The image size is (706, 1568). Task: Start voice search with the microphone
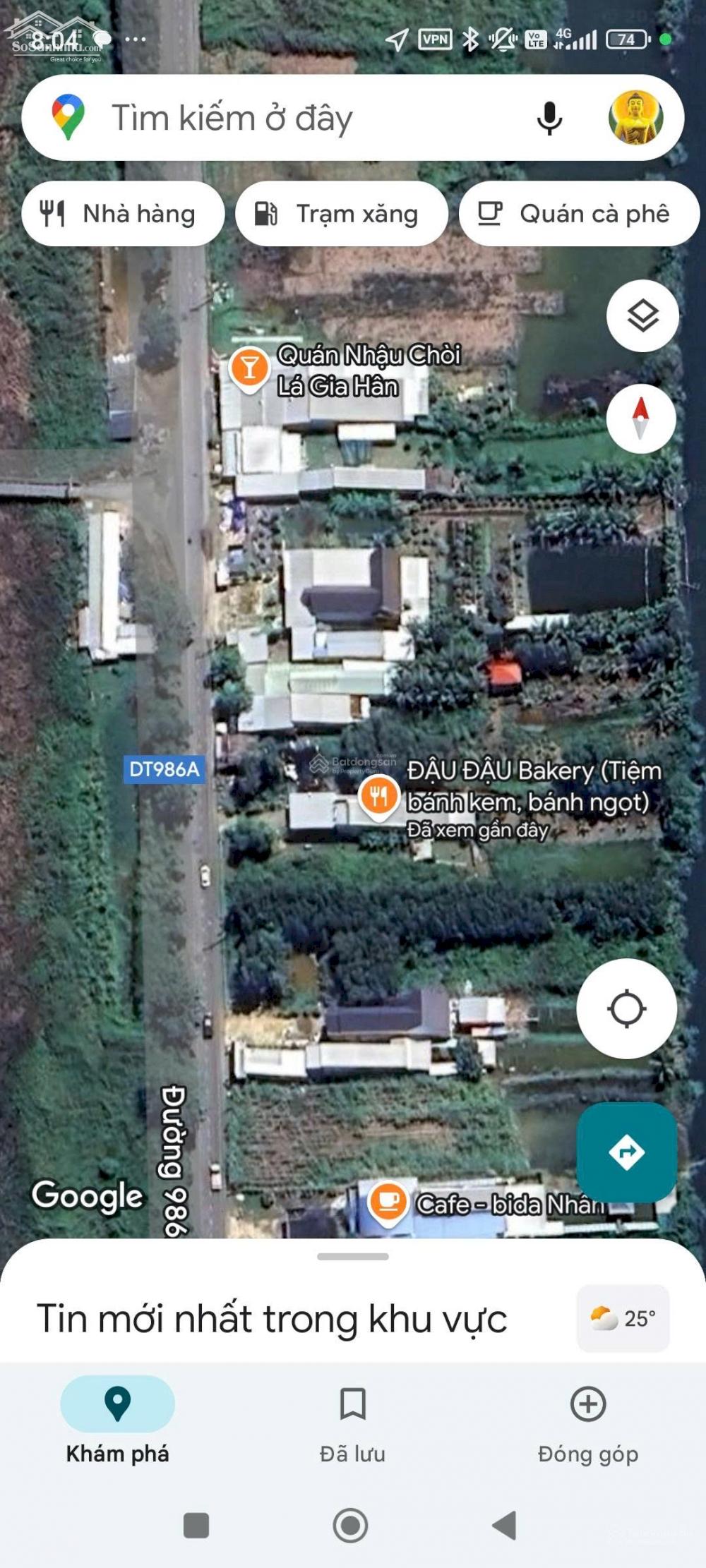549,118
